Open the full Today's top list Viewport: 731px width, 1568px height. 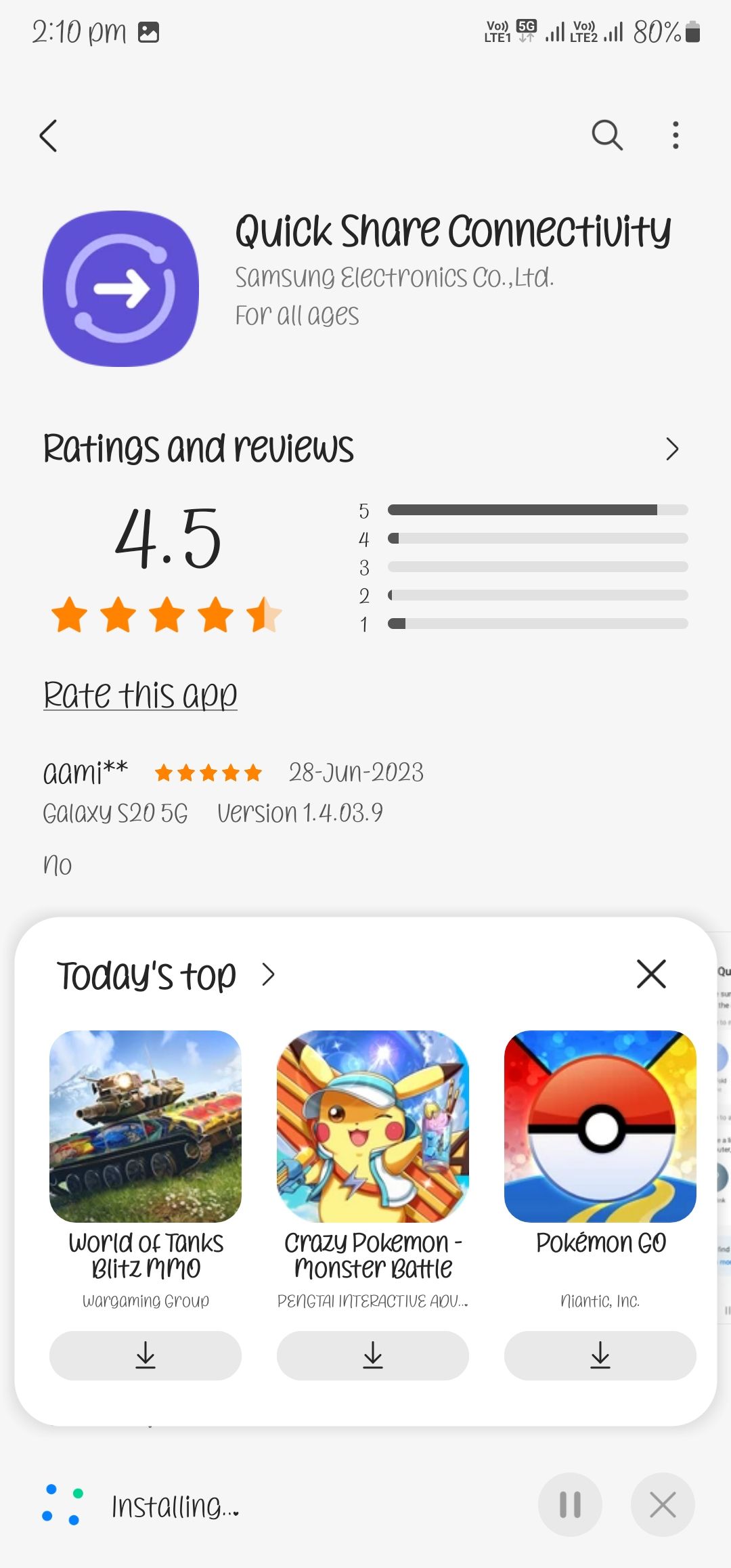[268, 975]
